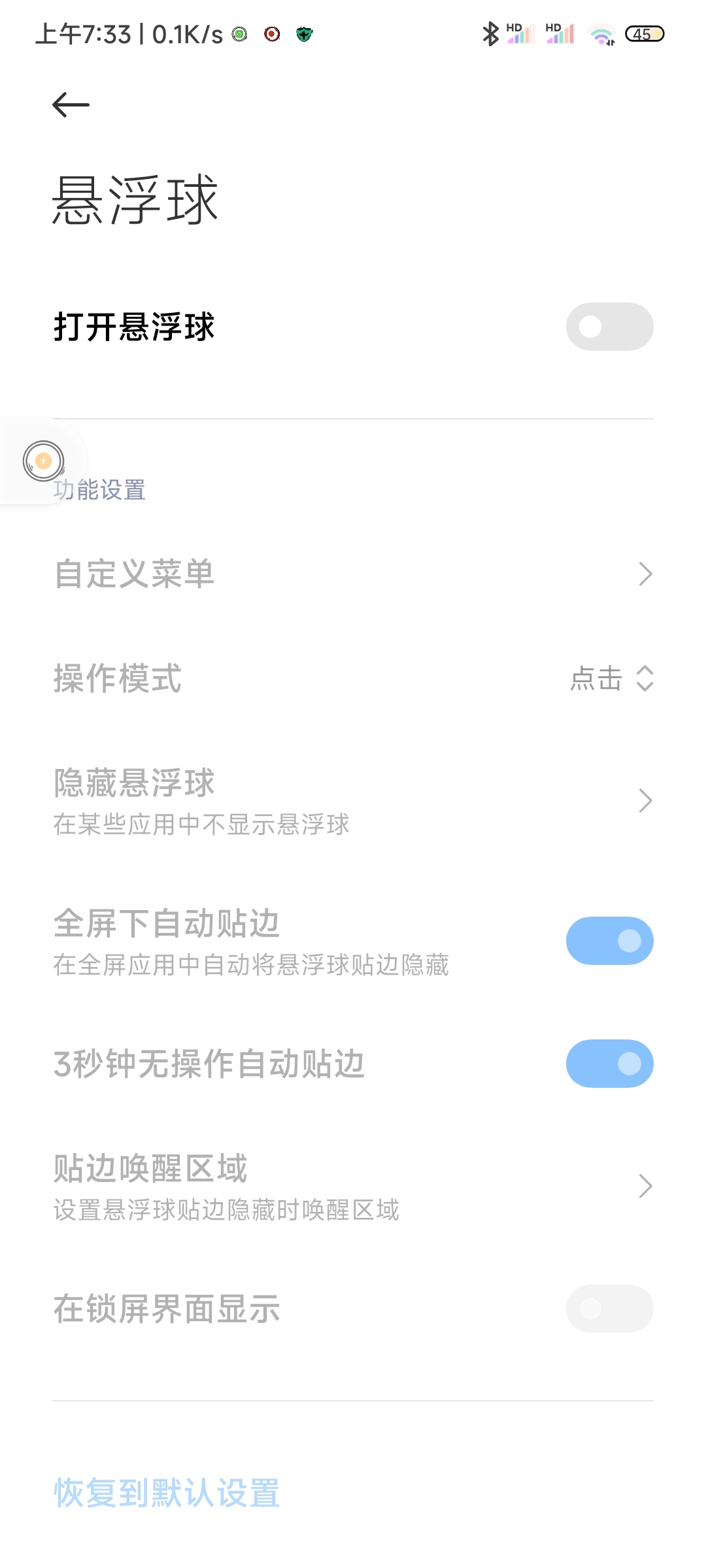Toggle 在锁屏界面显示 switch
706x1568 pixels.
[609, 1309]
